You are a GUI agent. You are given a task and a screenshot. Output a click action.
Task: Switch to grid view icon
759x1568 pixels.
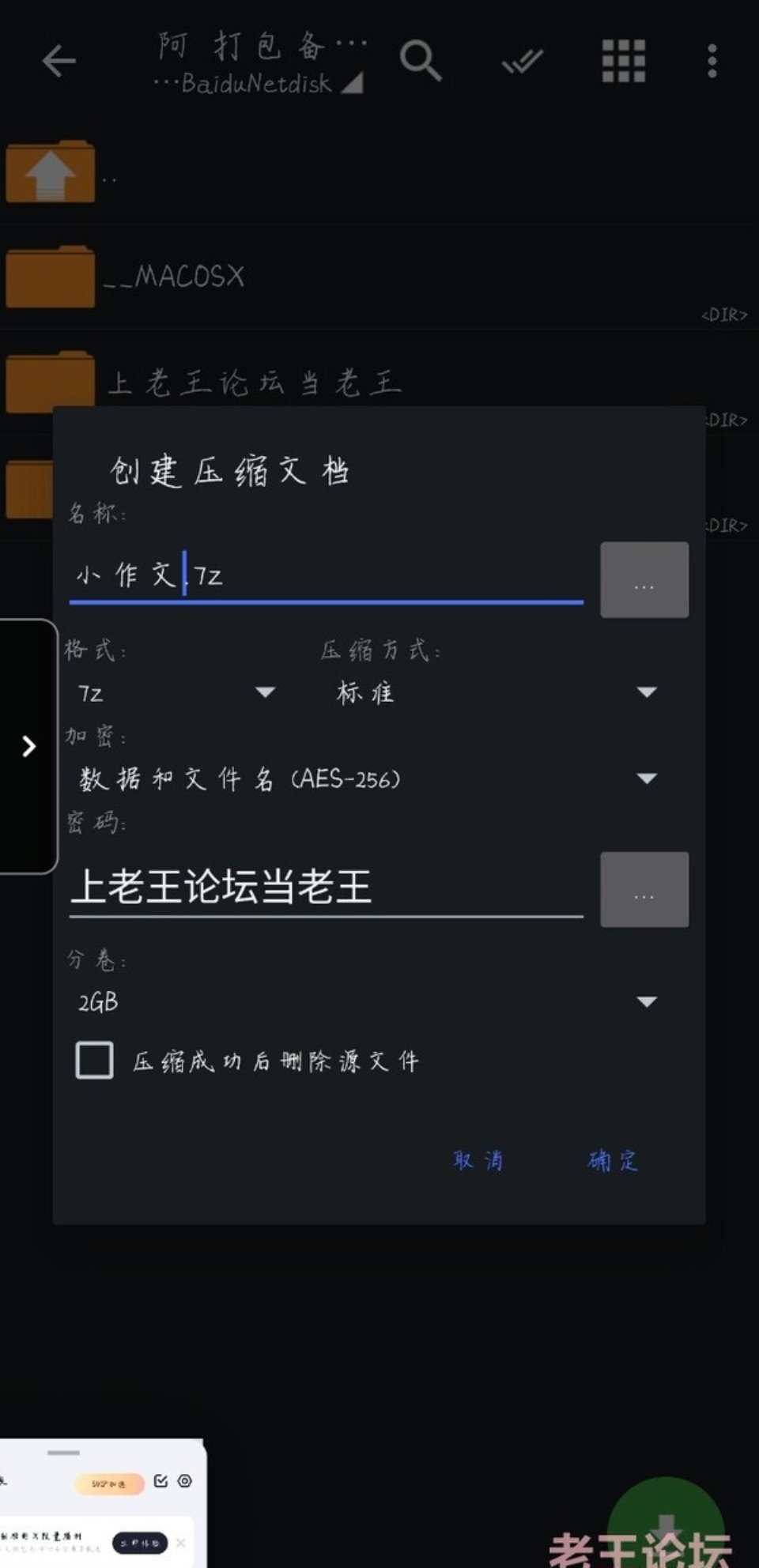pos(624,61)
